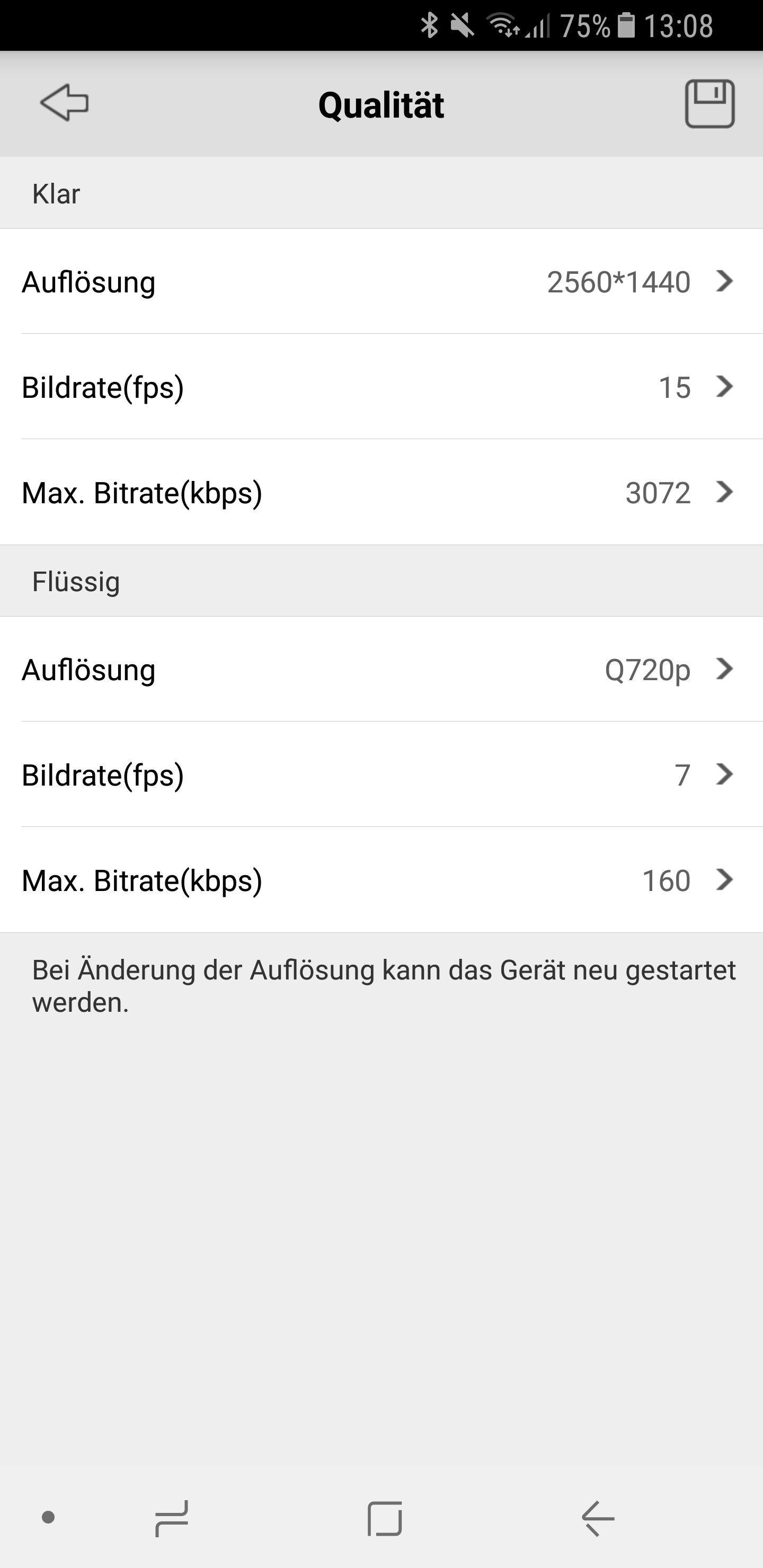Change Bildrate(fps) under Klar
This screenshot has height=1568, width=763.
381,387
